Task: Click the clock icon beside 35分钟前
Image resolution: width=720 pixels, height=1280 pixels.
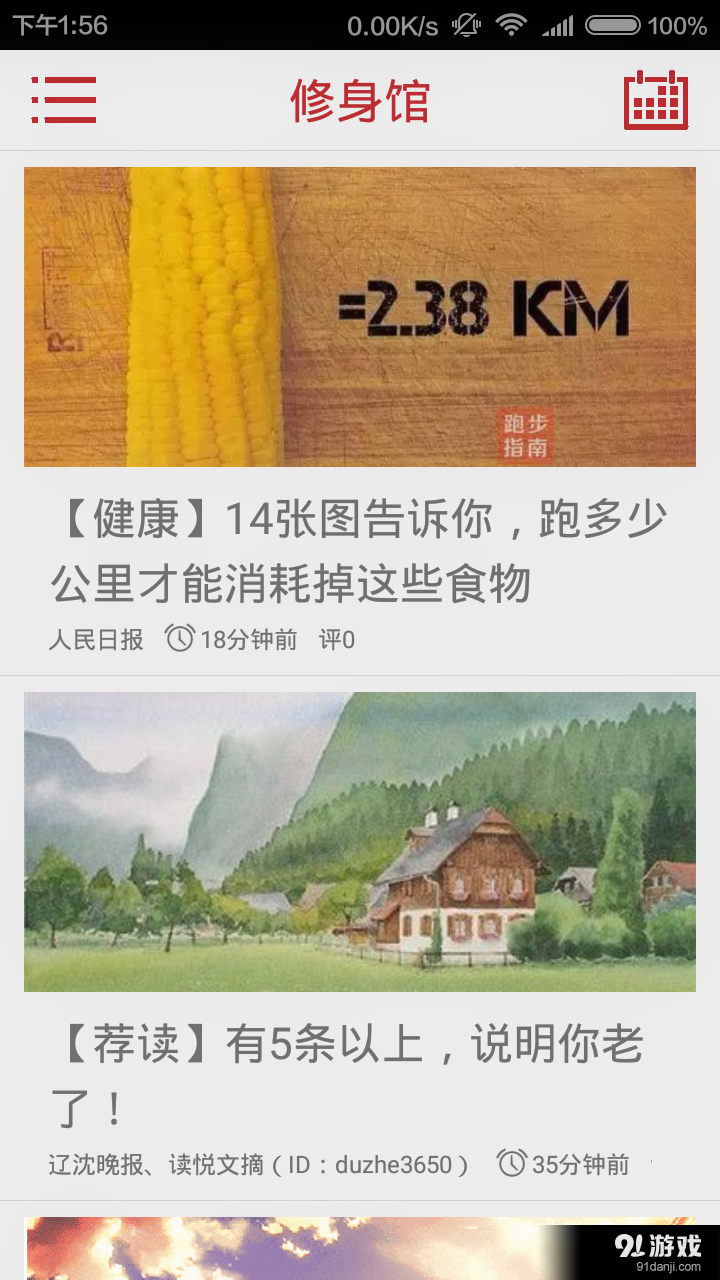Action: pyautogui.click(x=510, y=1163)
